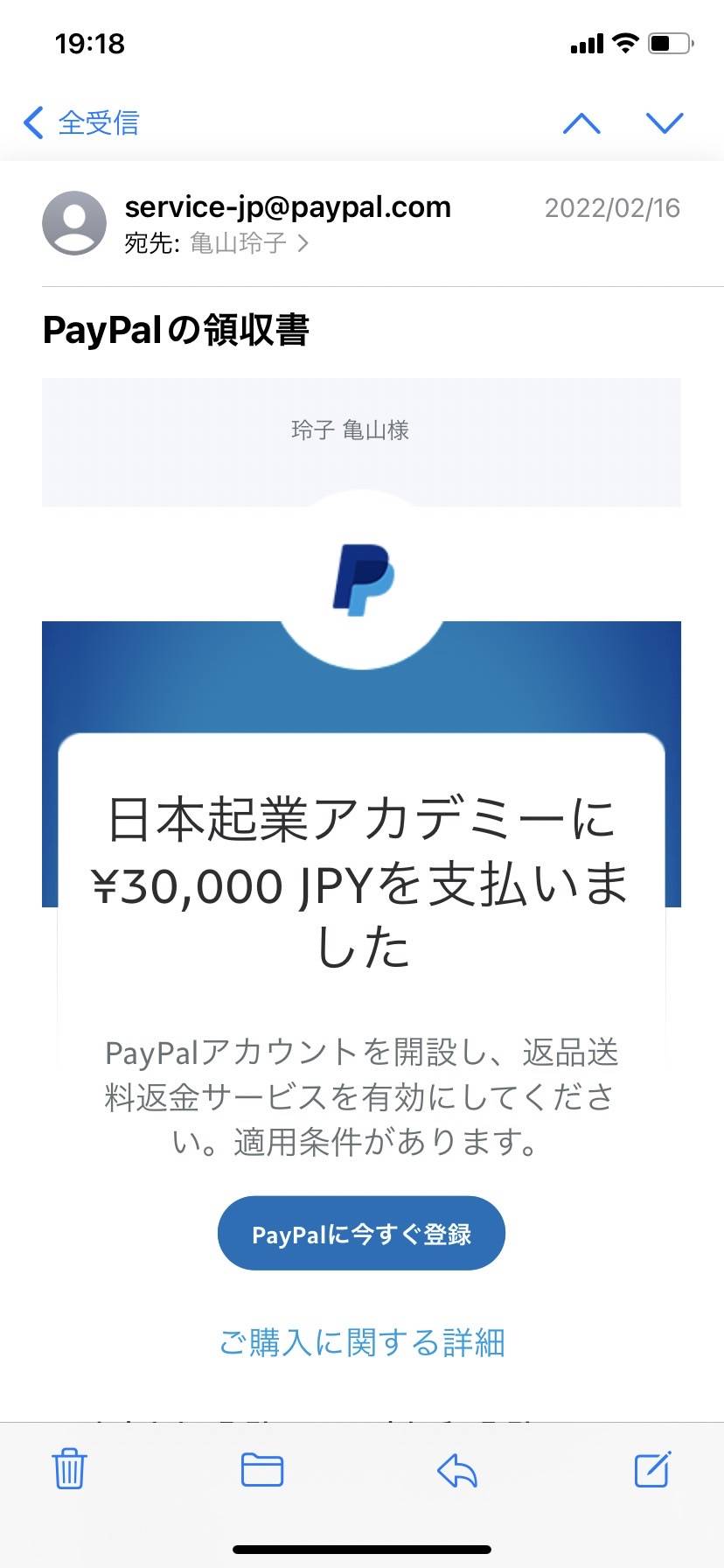Move this email to a folder
Viewport: 724px width, 1568px height.
(x=262, y=1469)
